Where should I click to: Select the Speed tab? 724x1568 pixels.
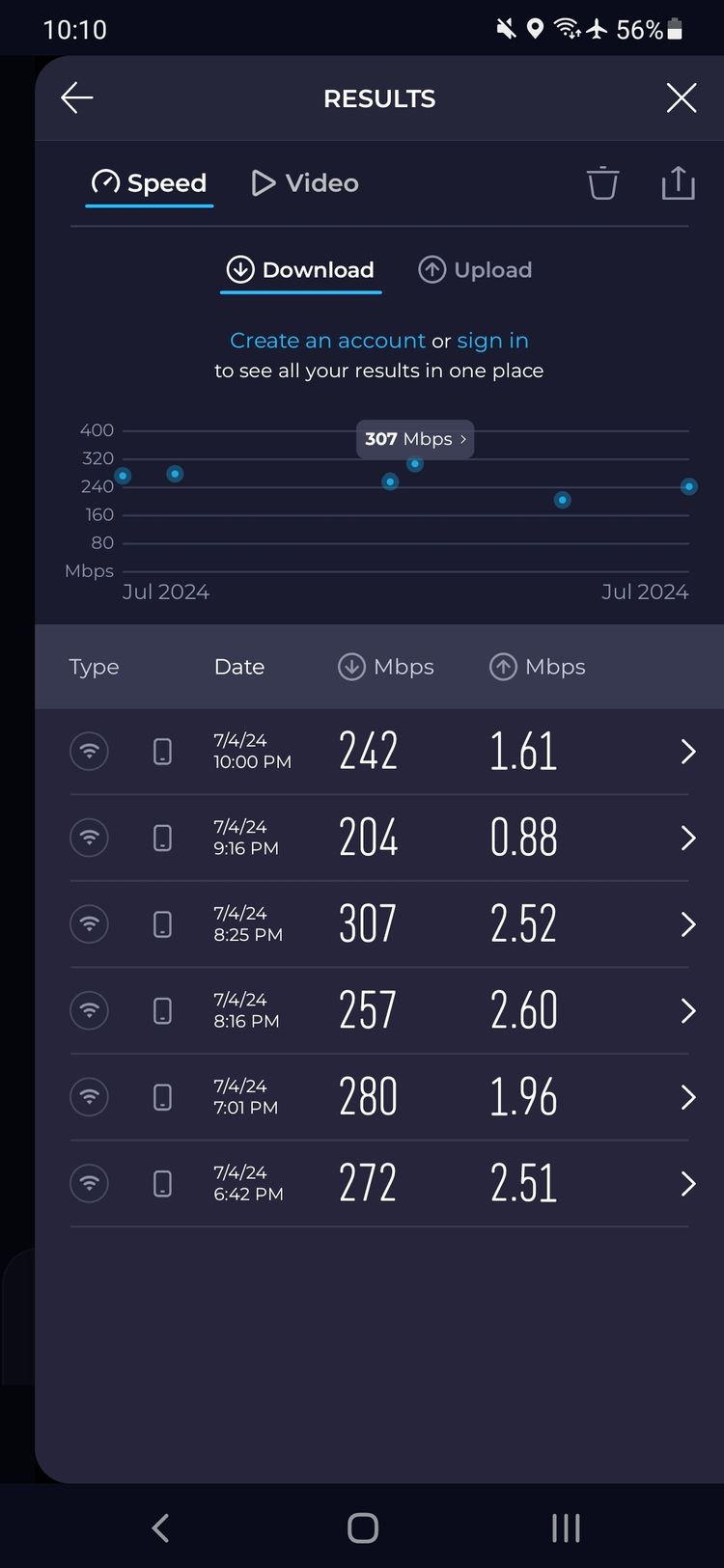[x=150, y=182]
